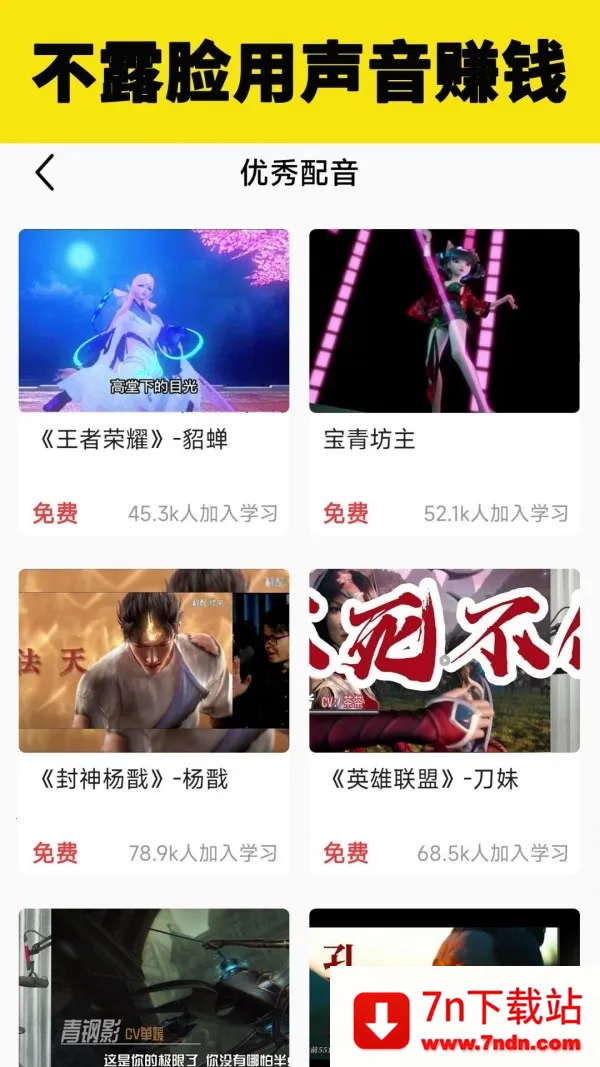View the 《封神杨戬》-杨戬 dubbing course
The image size is (600, 1067).
point(154,661)
